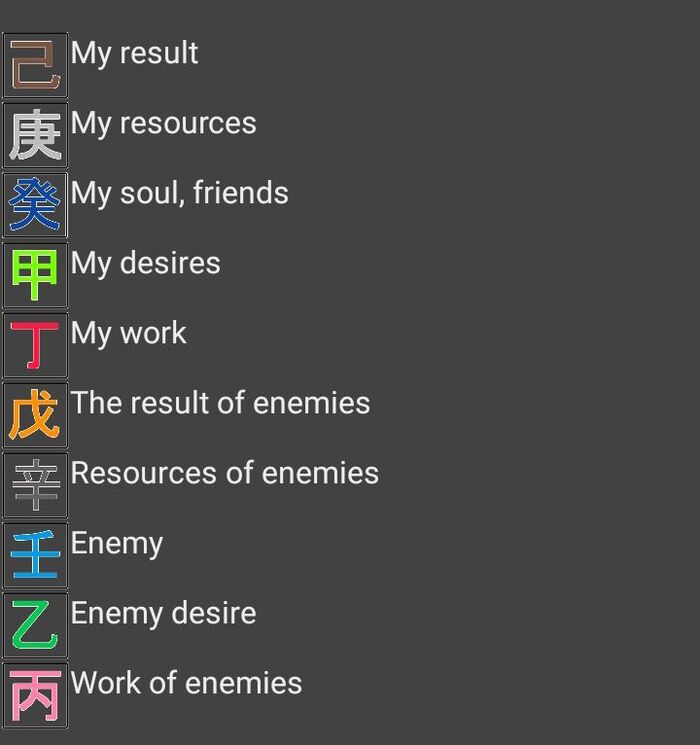Select the pink 丙 tile, Work of enemies
The image size is (700, 745).
coord(35,696)
